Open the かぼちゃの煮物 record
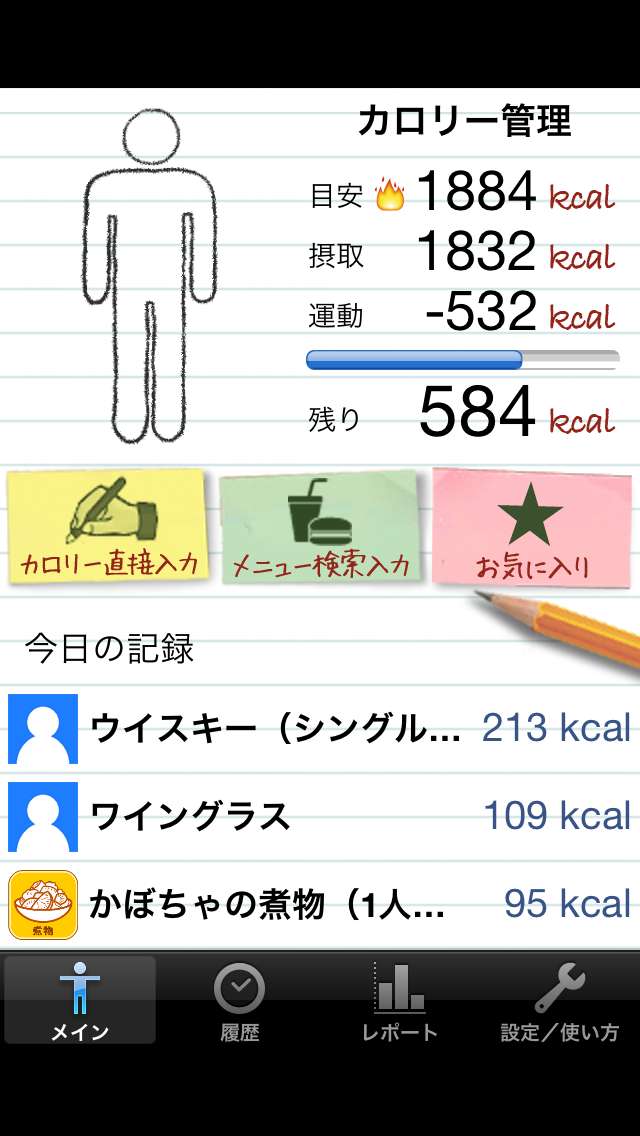 320,904
